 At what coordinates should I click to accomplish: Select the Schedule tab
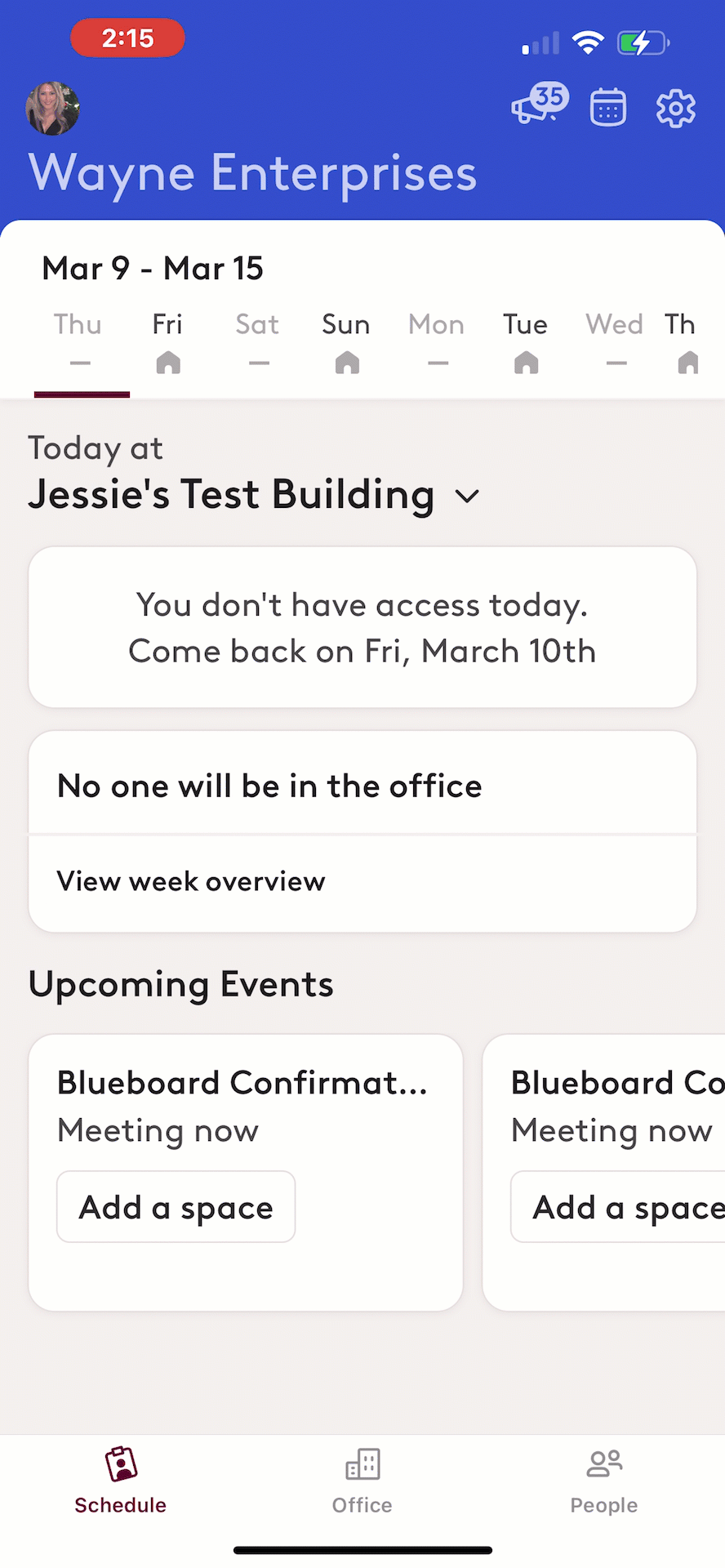click(x=121, y=1481)
